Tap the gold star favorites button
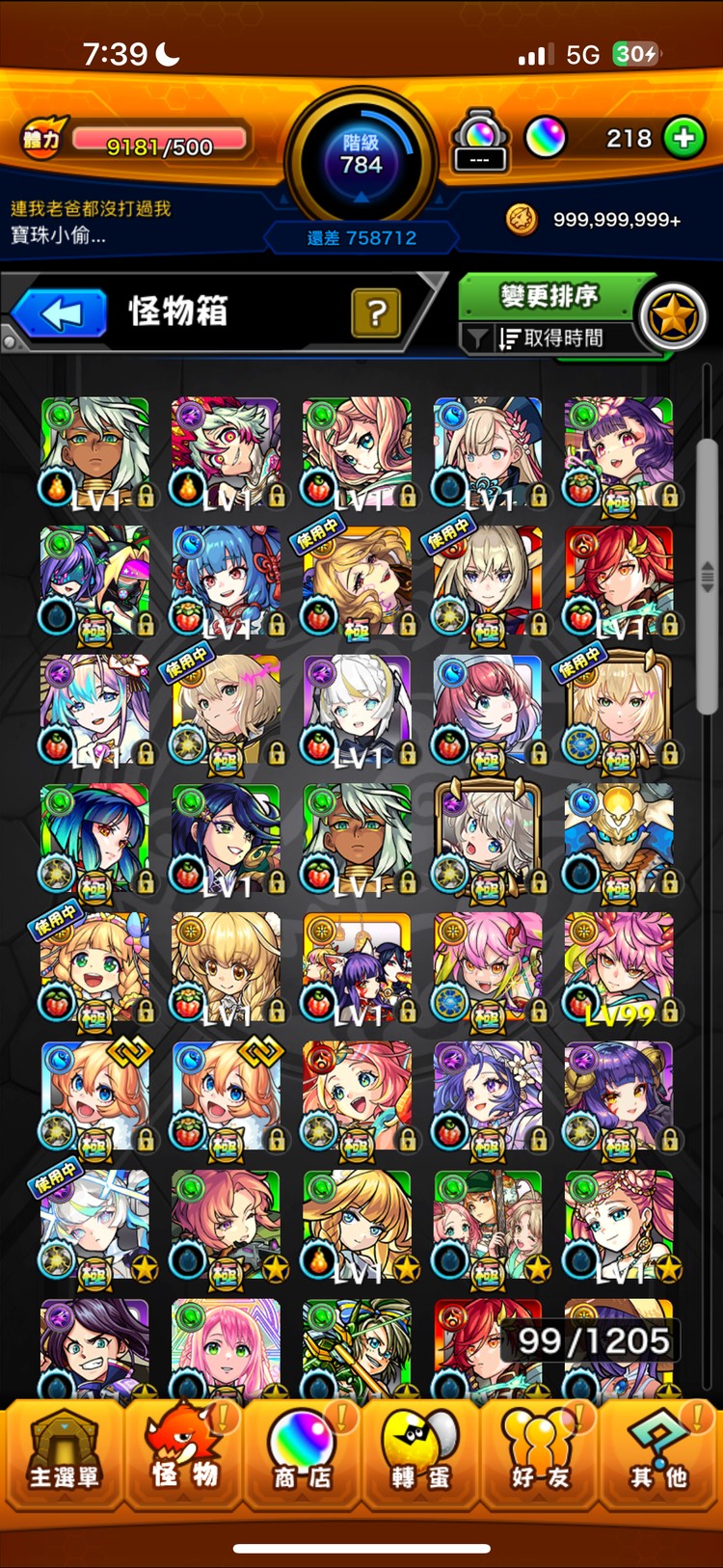 [672, 316]
